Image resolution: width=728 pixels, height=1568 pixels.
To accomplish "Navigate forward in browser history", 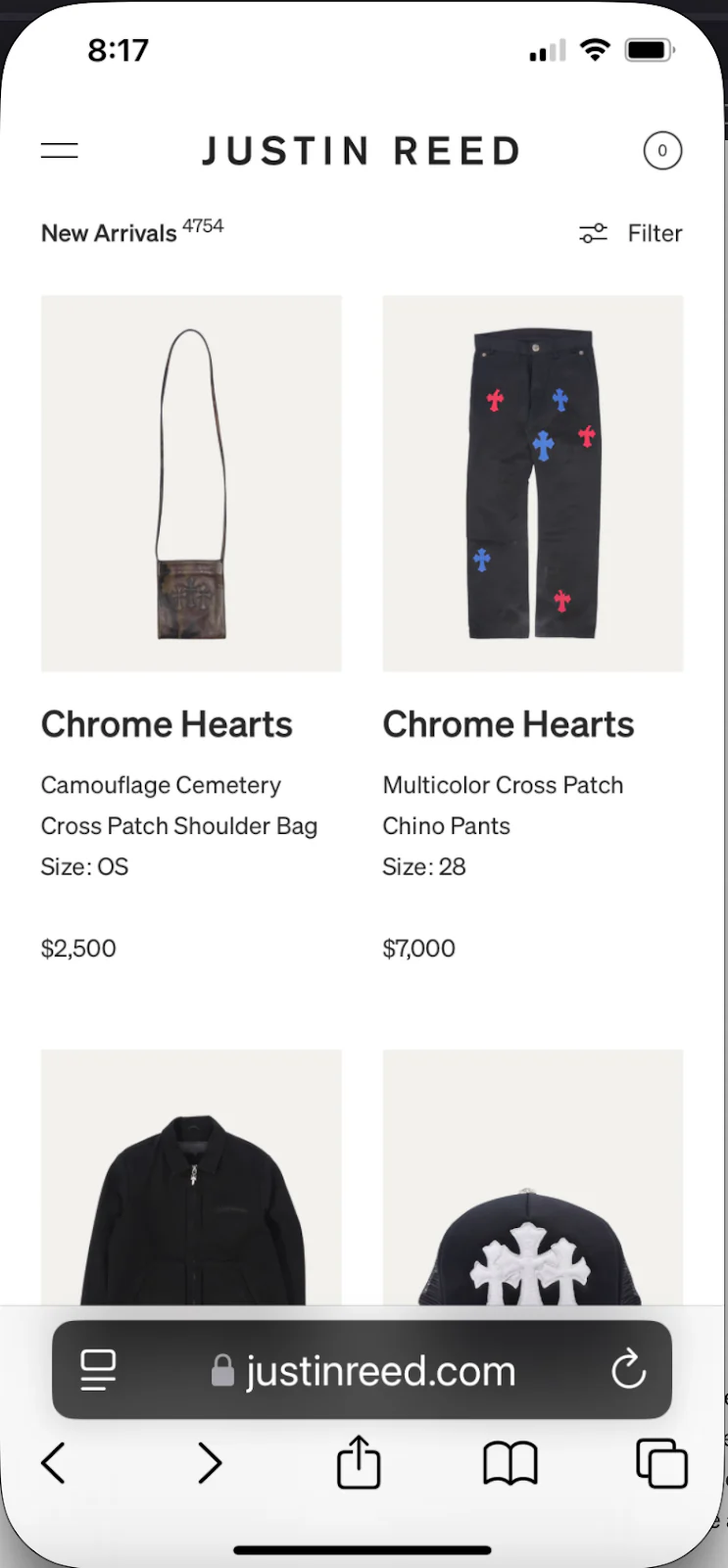I will tap(210, 1463).
